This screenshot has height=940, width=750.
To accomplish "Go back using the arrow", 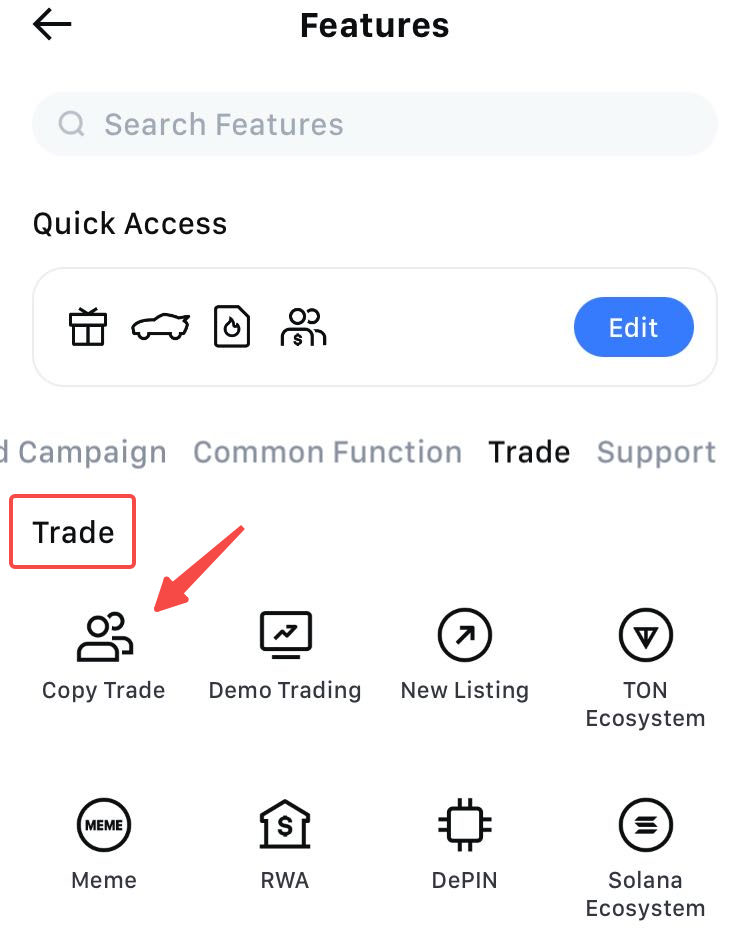I will tap(52, 25).
